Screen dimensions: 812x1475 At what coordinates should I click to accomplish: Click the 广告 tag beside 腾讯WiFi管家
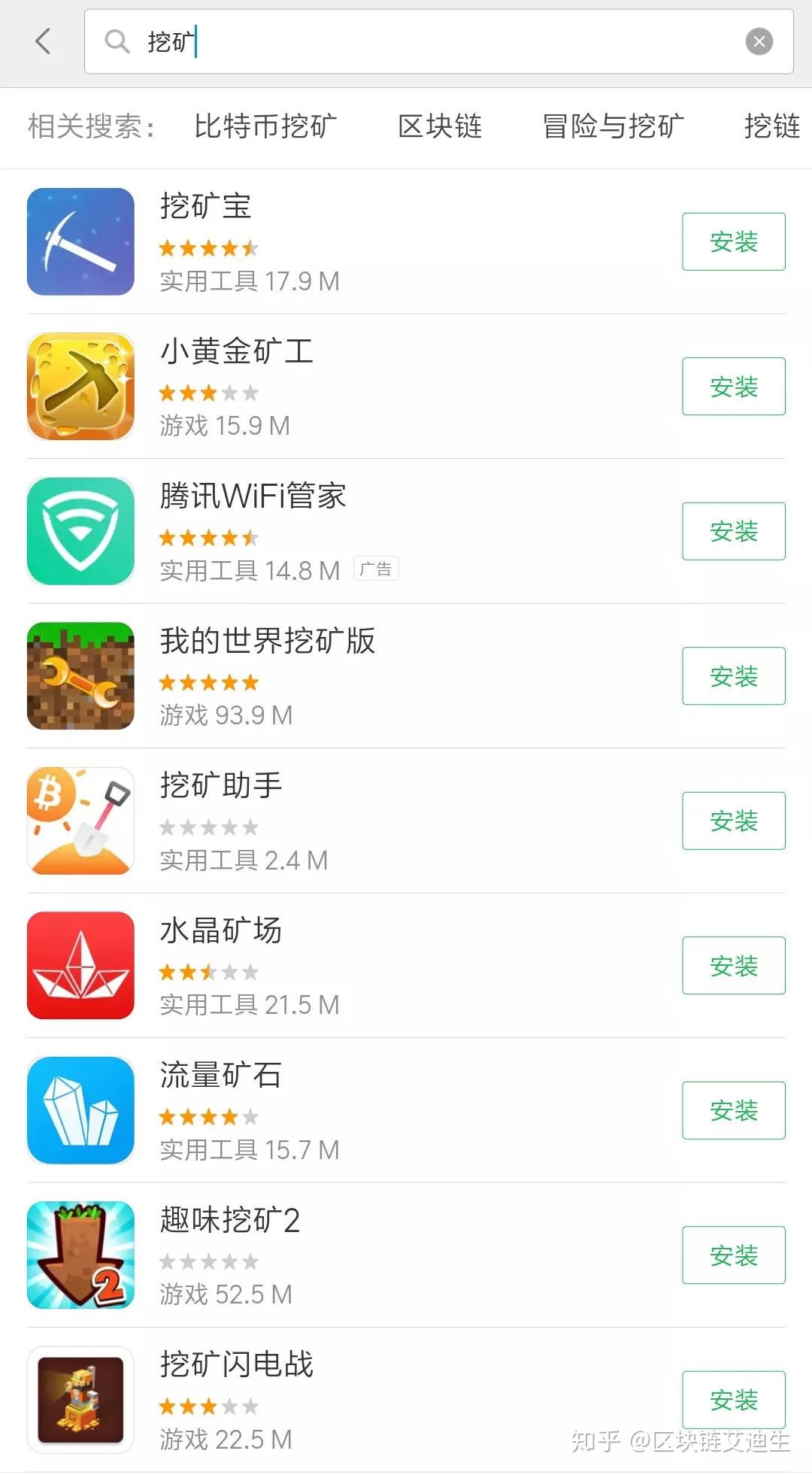[377, 569]
